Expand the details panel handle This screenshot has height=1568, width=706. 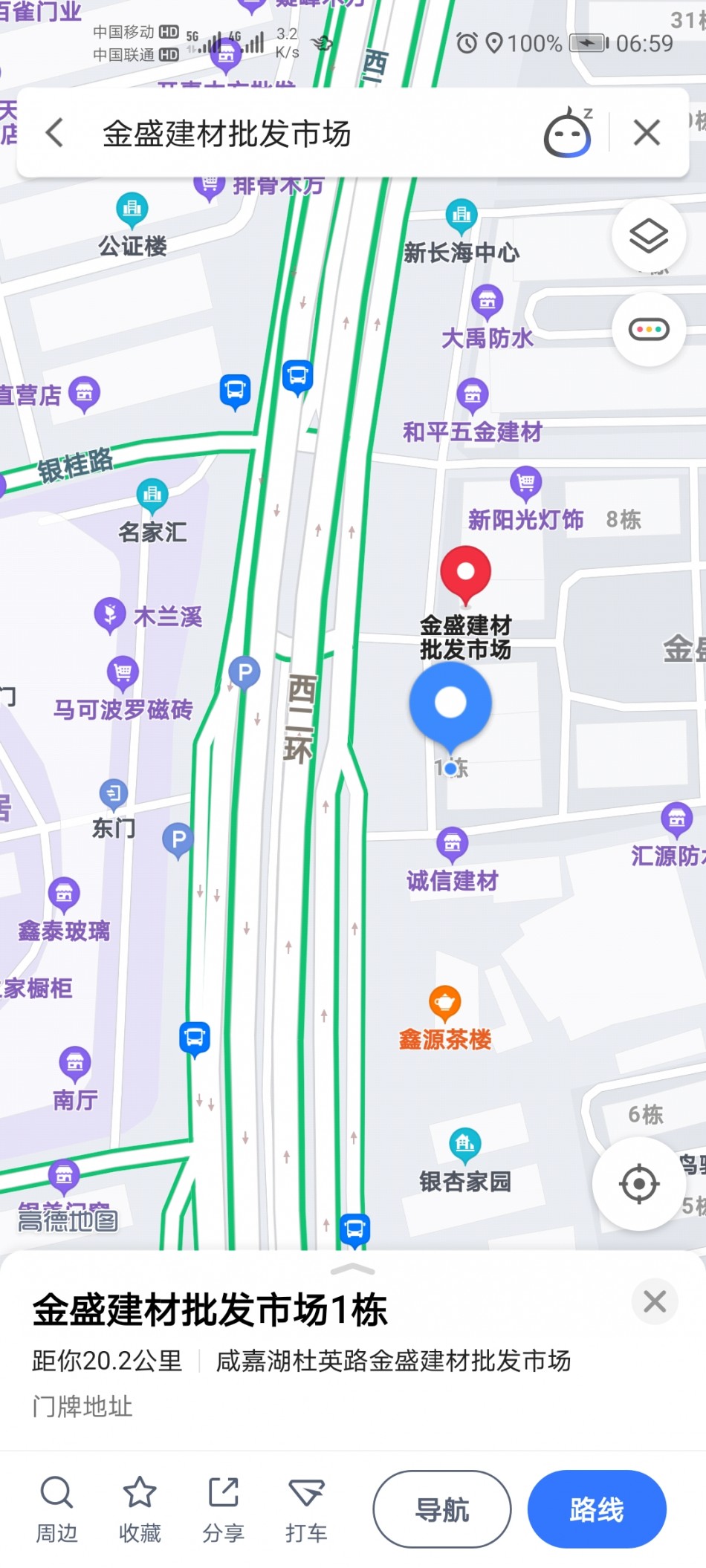(352, 1269)
